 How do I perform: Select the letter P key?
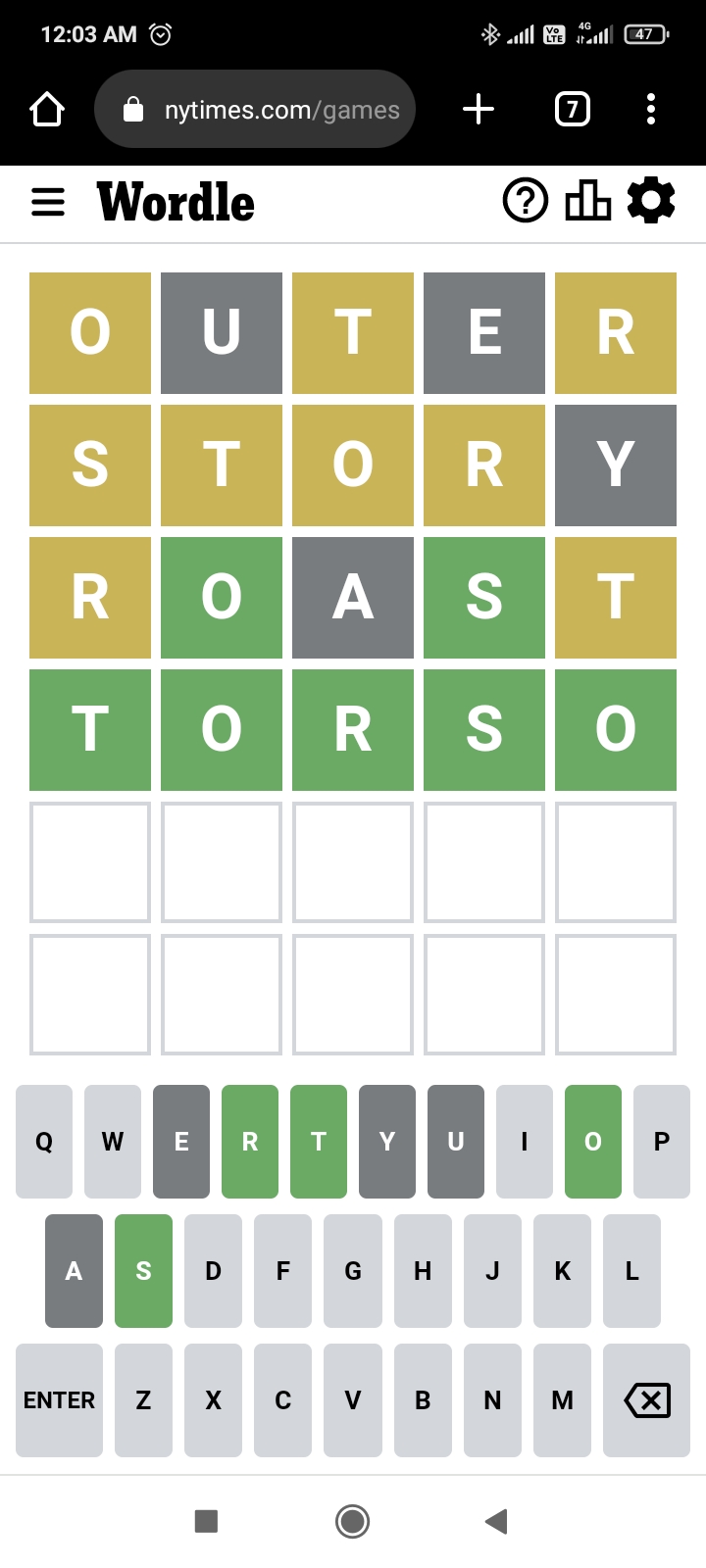[x=662, y=1142]
